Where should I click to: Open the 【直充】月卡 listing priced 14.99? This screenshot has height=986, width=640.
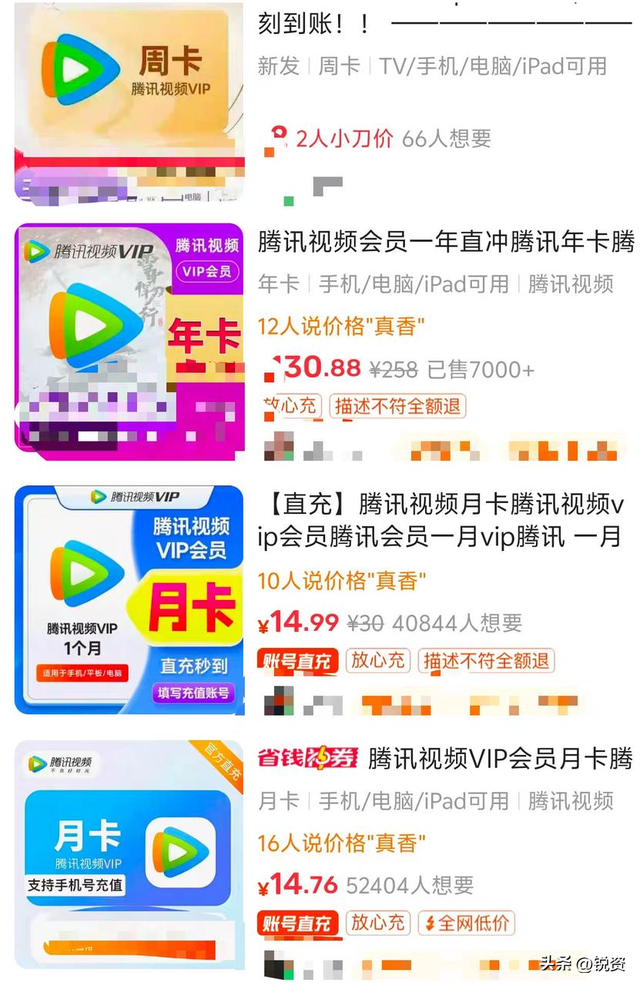[x=445, y=520]
